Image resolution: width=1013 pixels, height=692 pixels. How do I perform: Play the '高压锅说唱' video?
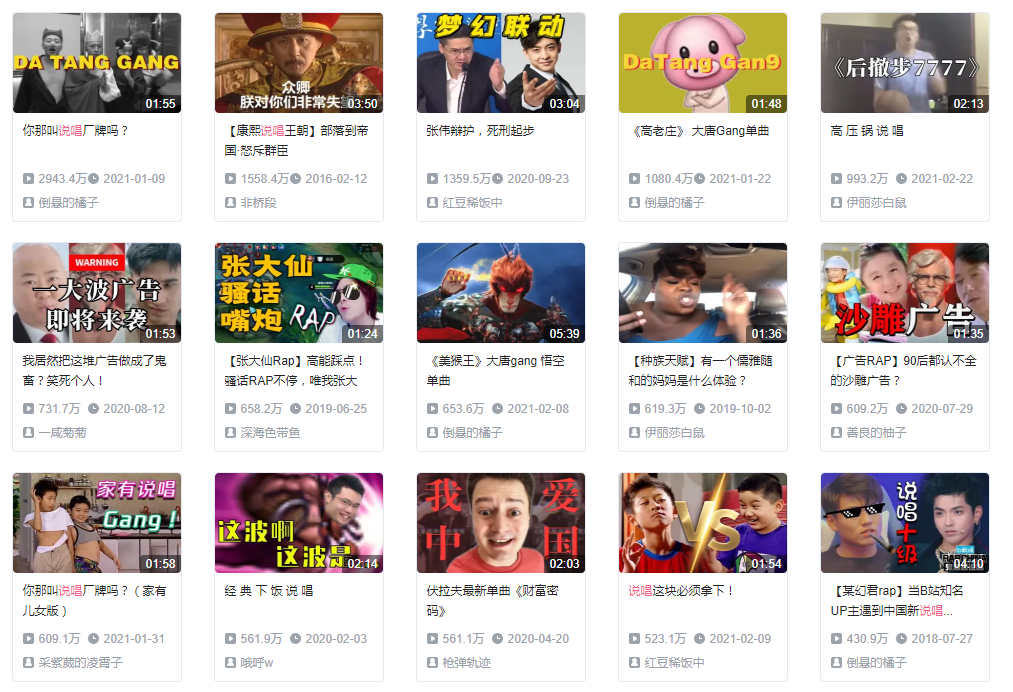coord(905,63)
